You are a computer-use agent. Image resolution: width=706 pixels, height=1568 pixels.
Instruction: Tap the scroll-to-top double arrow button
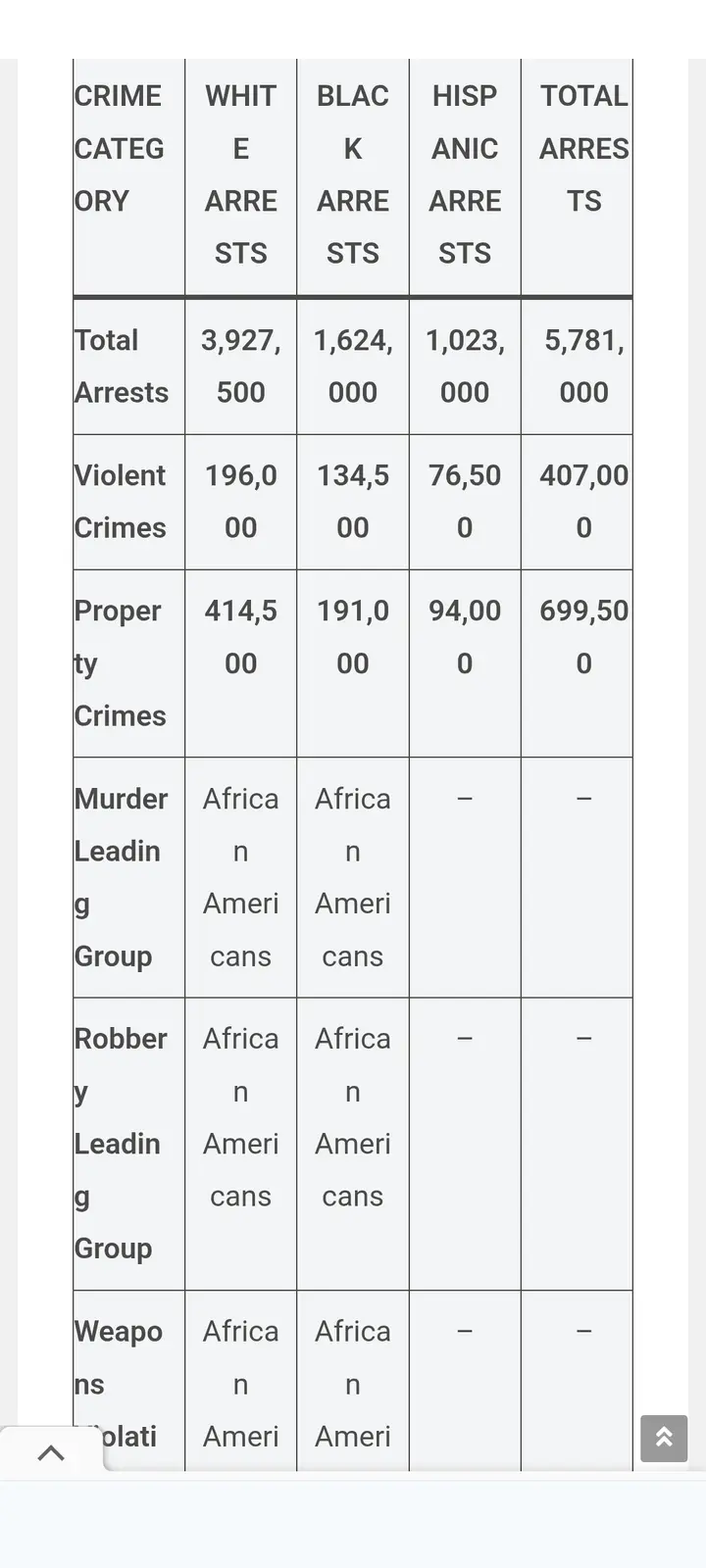coord(664,1438)
